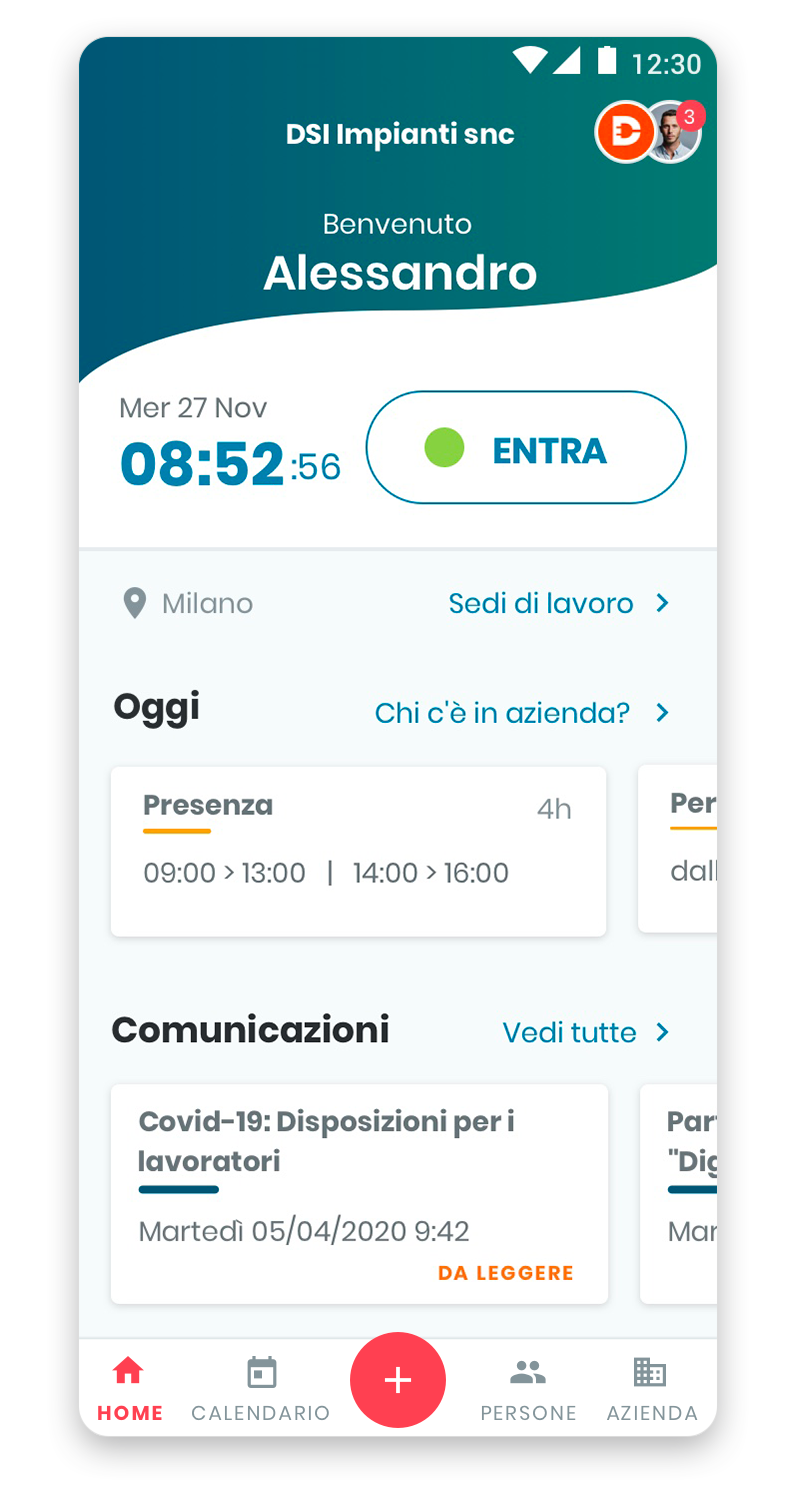Open Chi c'è in azienda? link
796x1512 pixels.
pos(521,713)
